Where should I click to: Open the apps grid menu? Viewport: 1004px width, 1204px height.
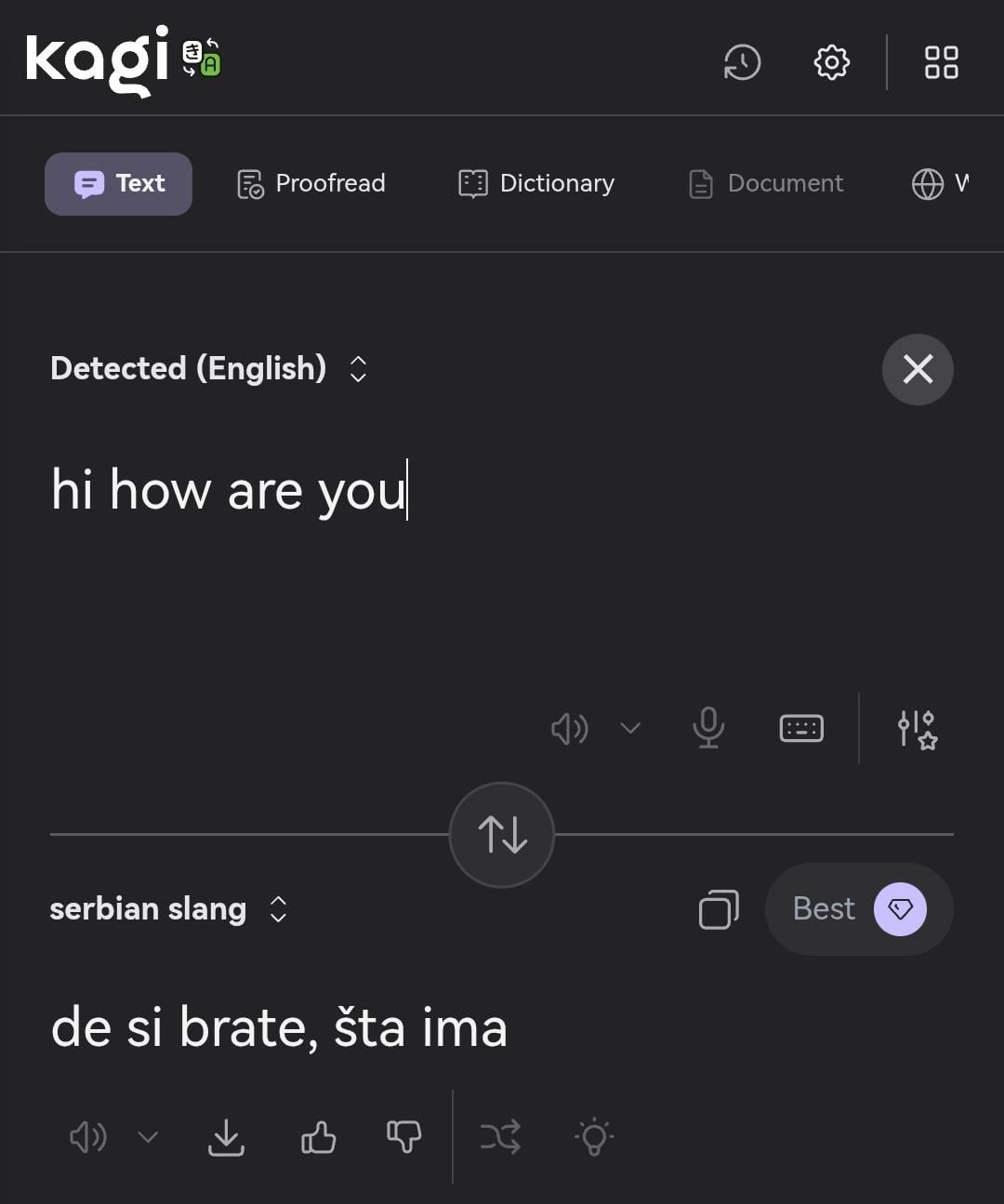click(x=941, y=62)
